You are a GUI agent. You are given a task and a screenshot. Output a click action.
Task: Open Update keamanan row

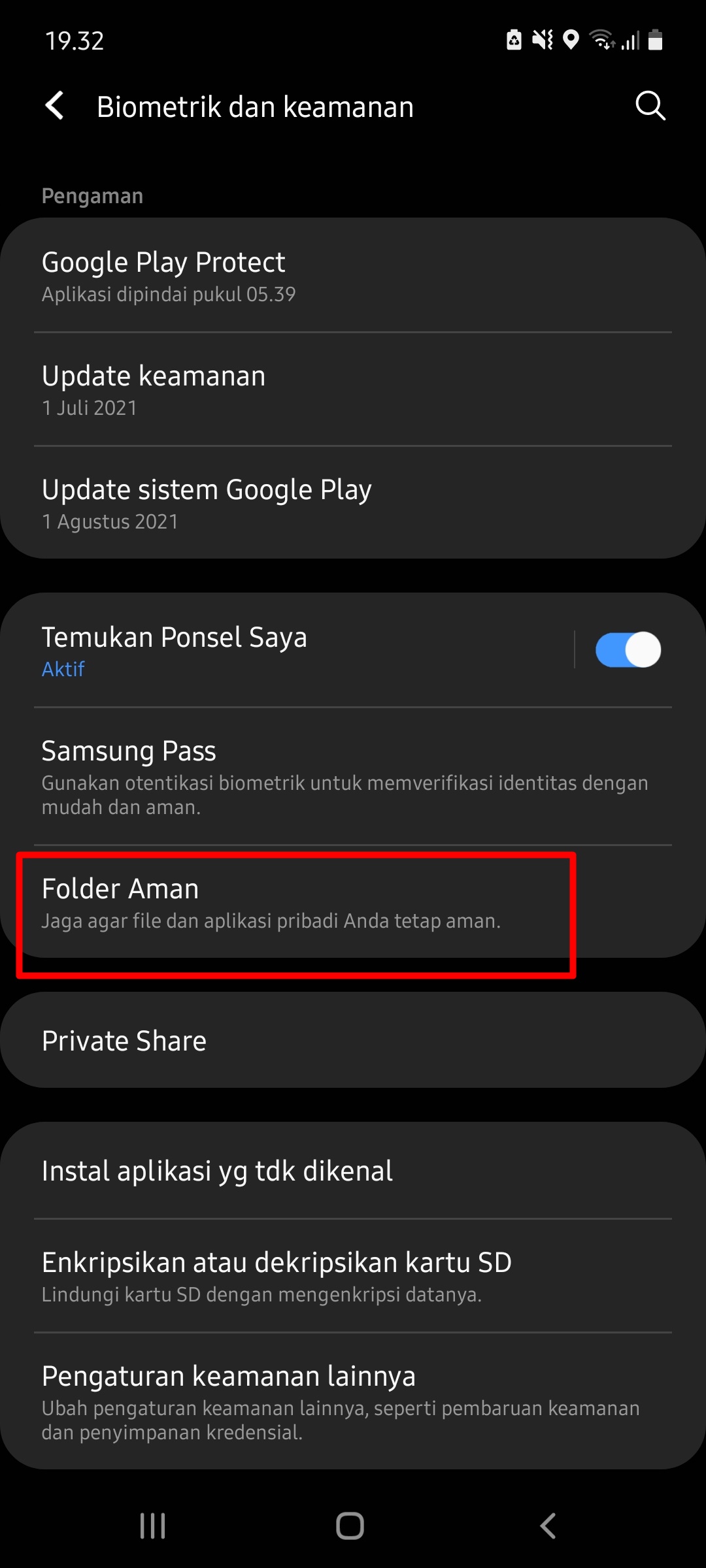coord(353,389)
